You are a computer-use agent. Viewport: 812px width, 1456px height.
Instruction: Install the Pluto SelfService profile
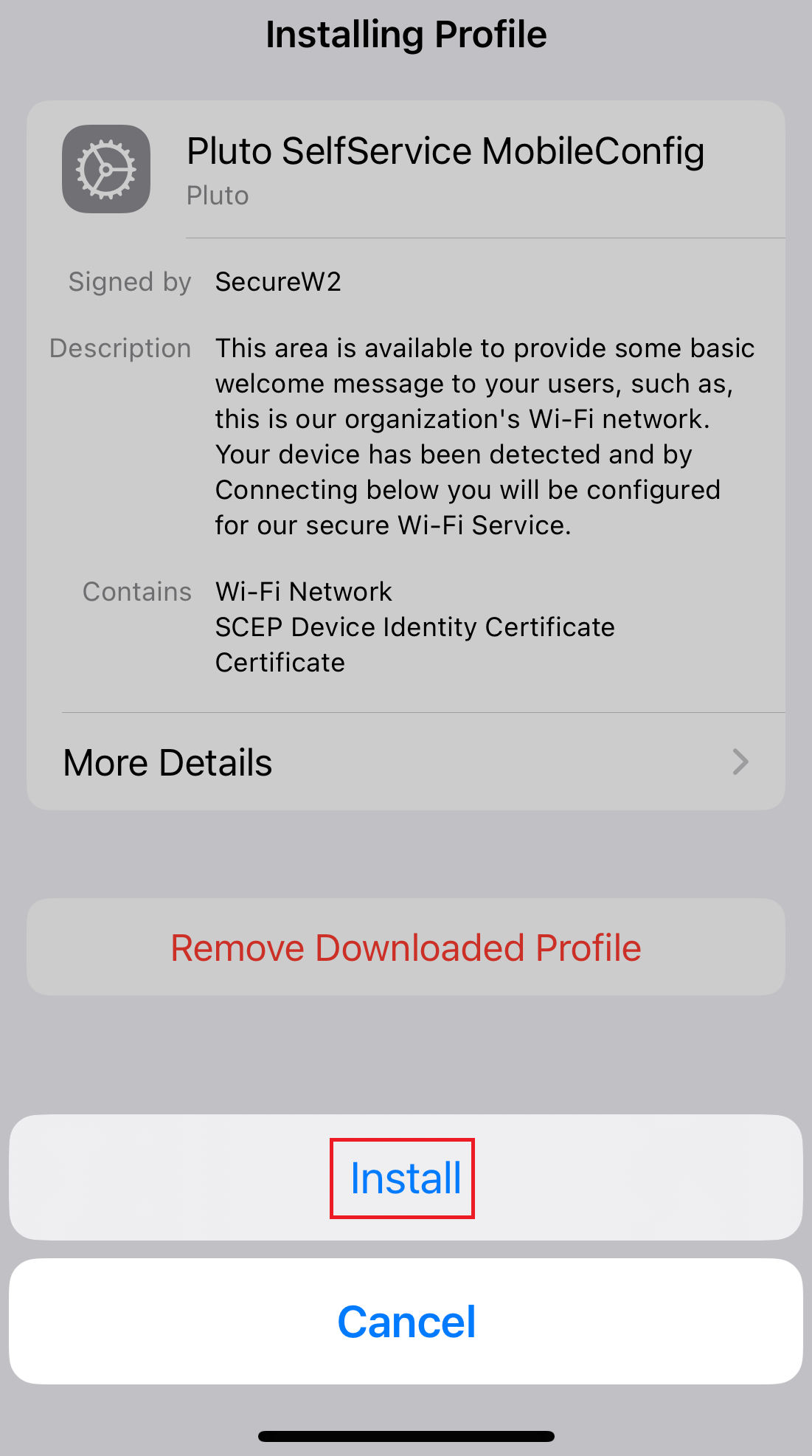tap(405, 1178)
